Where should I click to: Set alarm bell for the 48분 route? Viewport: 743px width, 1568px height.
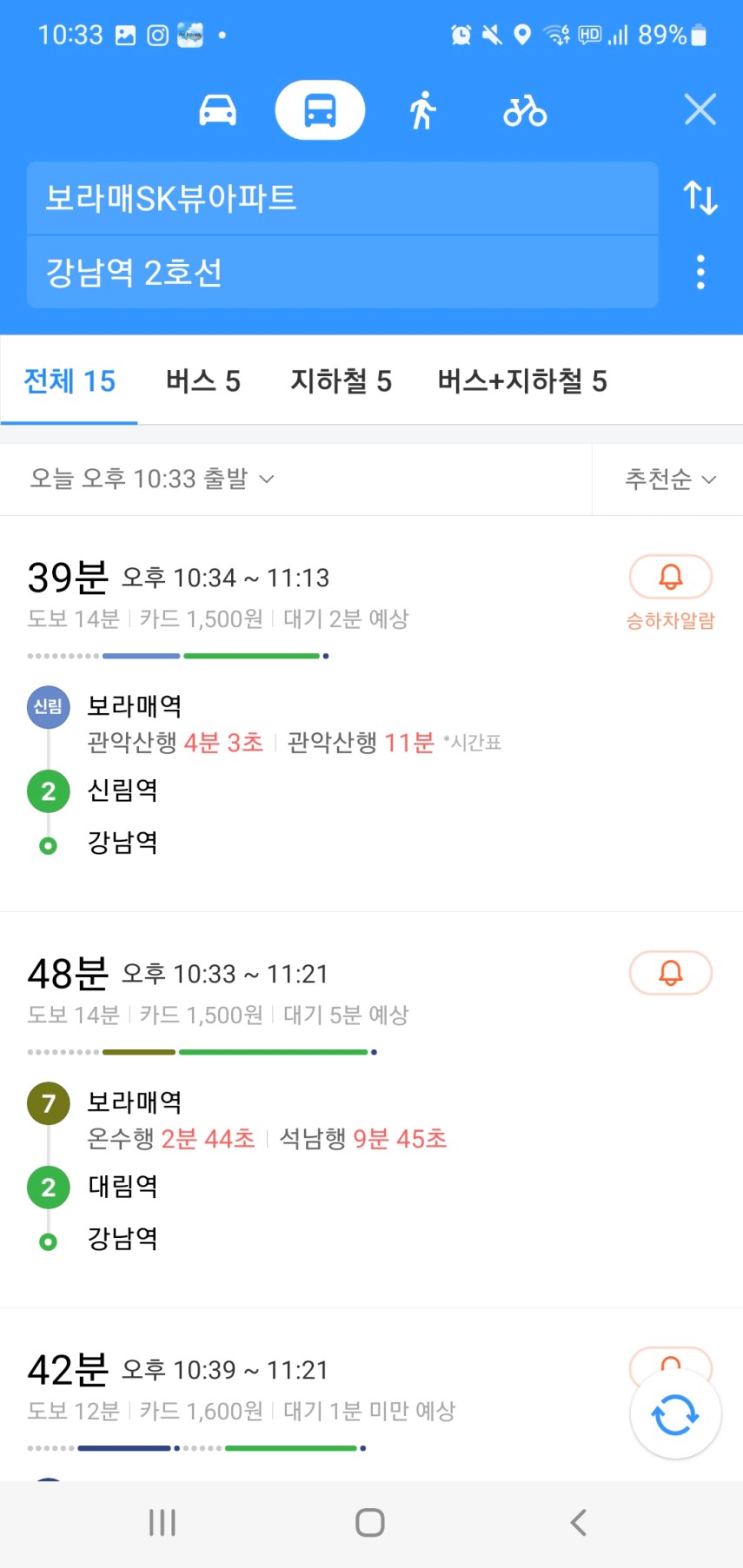[x=670, y=973]
